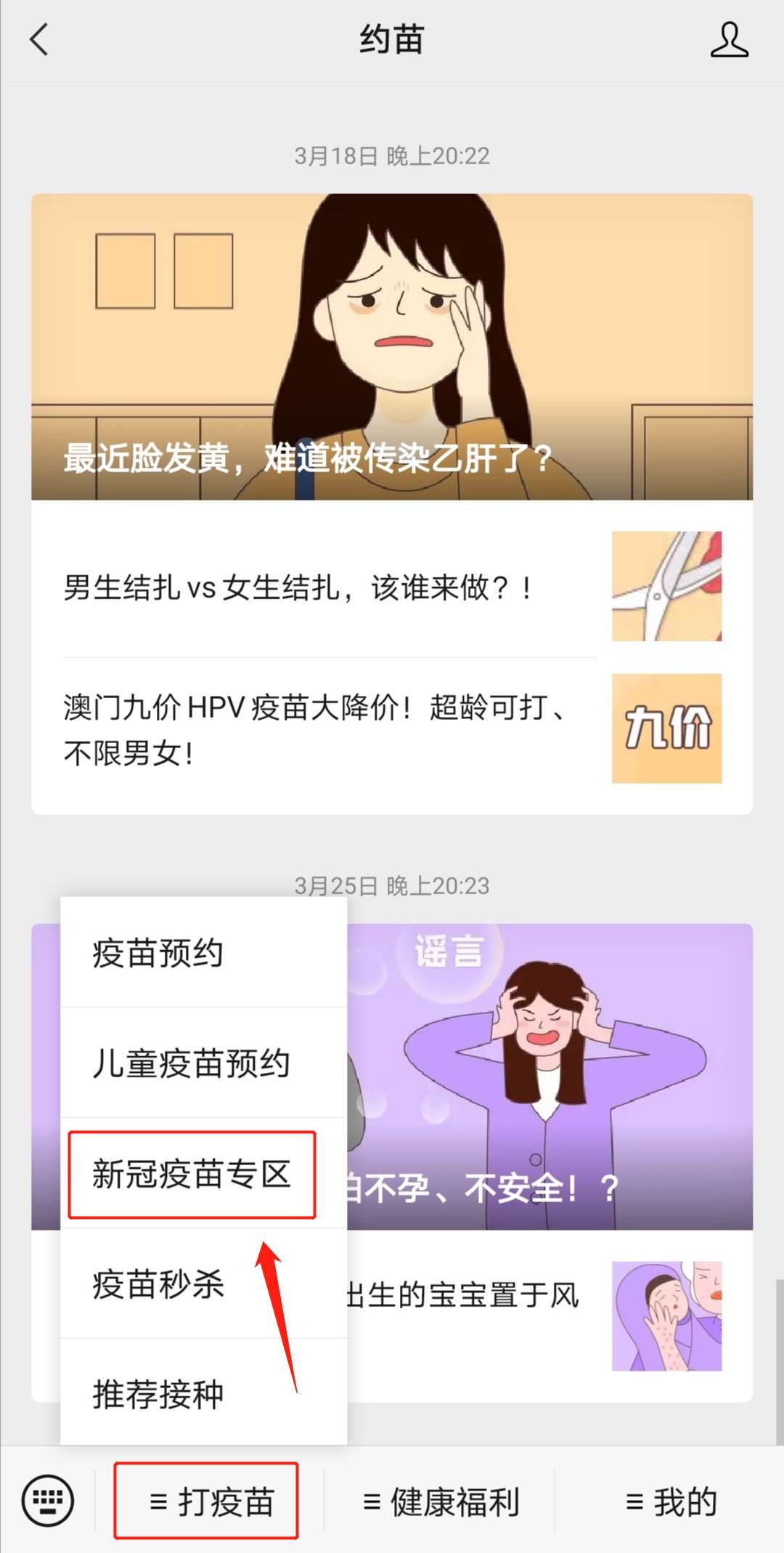This screenshot has width=784, height=1553.
Task: Select 疫苗预约 from the popup menu
Action: click(203, 953)
